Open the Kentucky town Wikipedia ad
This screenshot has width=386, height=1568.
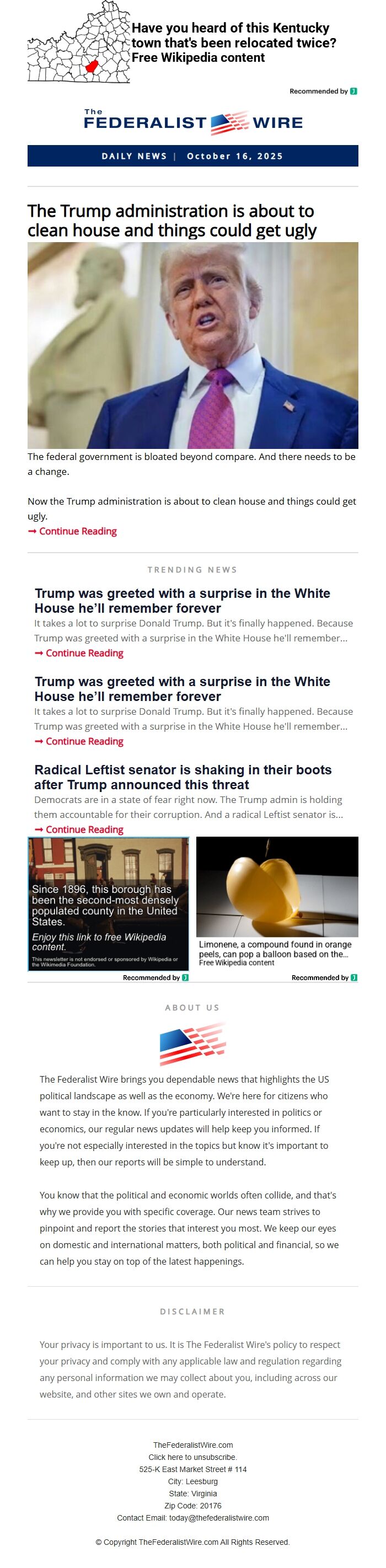(x=192, y=42)
